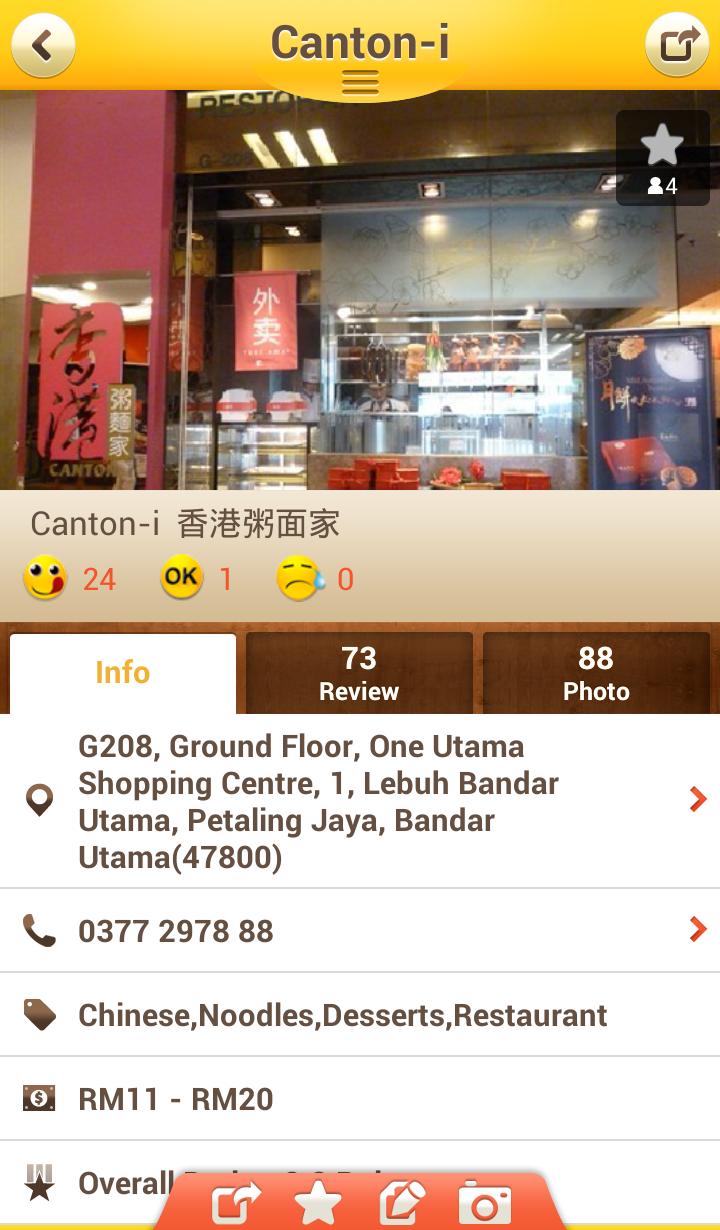This screenshot has width=720, height=1230.
Task: Toggle the favorite star in the bottom toolbar
Action: coord(318,1204)
